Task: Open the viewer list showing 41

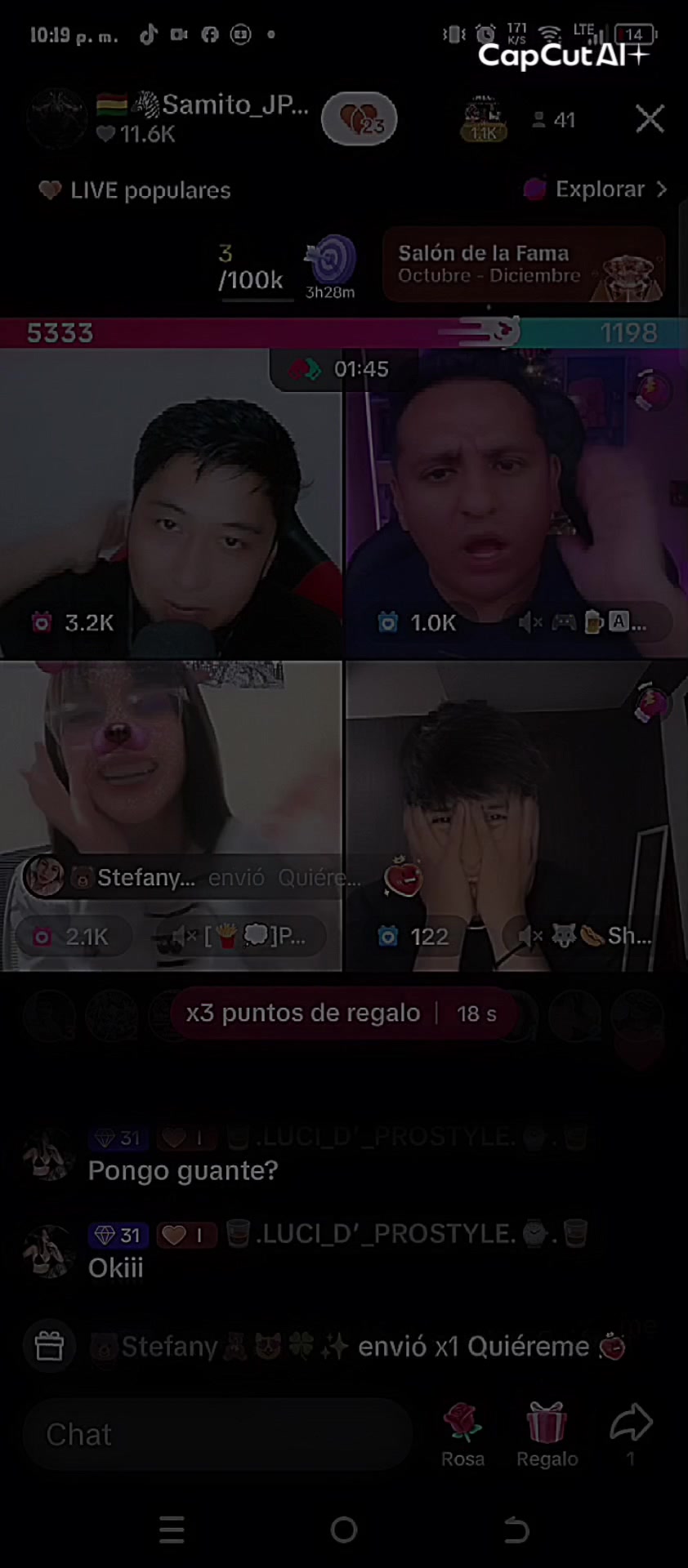Action: [555, 120]
